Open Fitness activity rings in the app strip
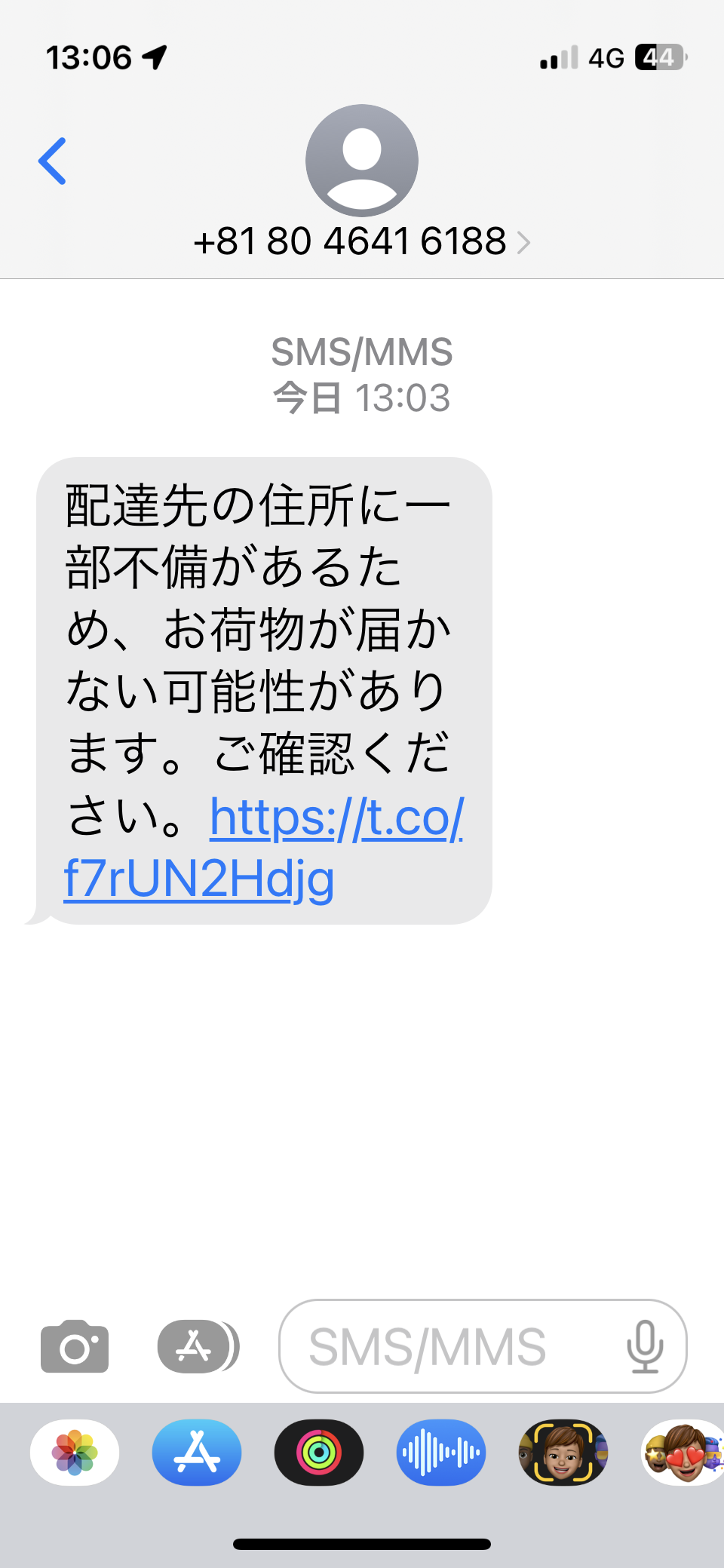The width and height of the screenshot is (724, 1568). coord(319,1453)
